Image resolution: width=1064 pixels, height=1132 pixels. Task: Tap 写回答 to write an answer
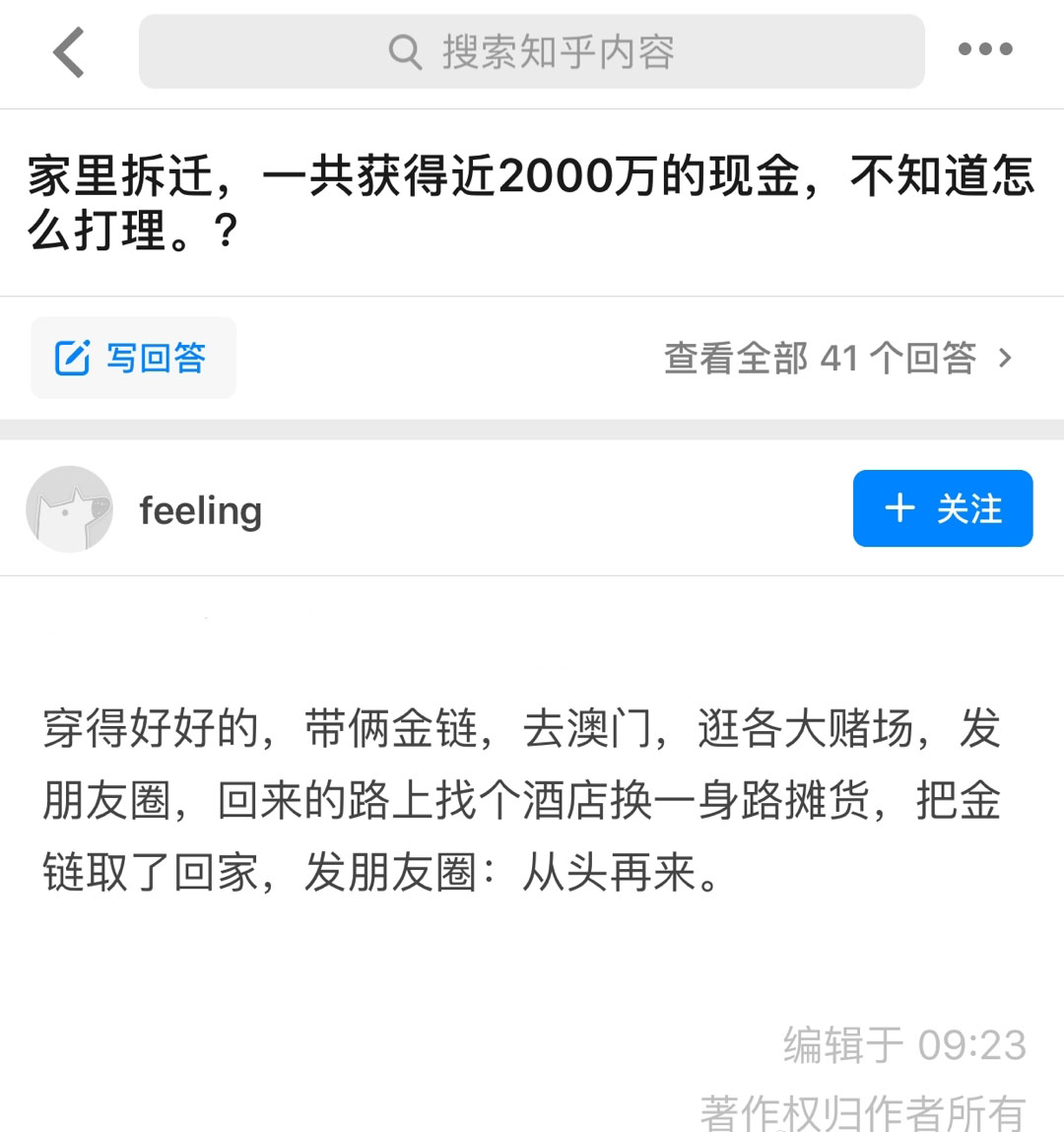click(x=133, y=358)
